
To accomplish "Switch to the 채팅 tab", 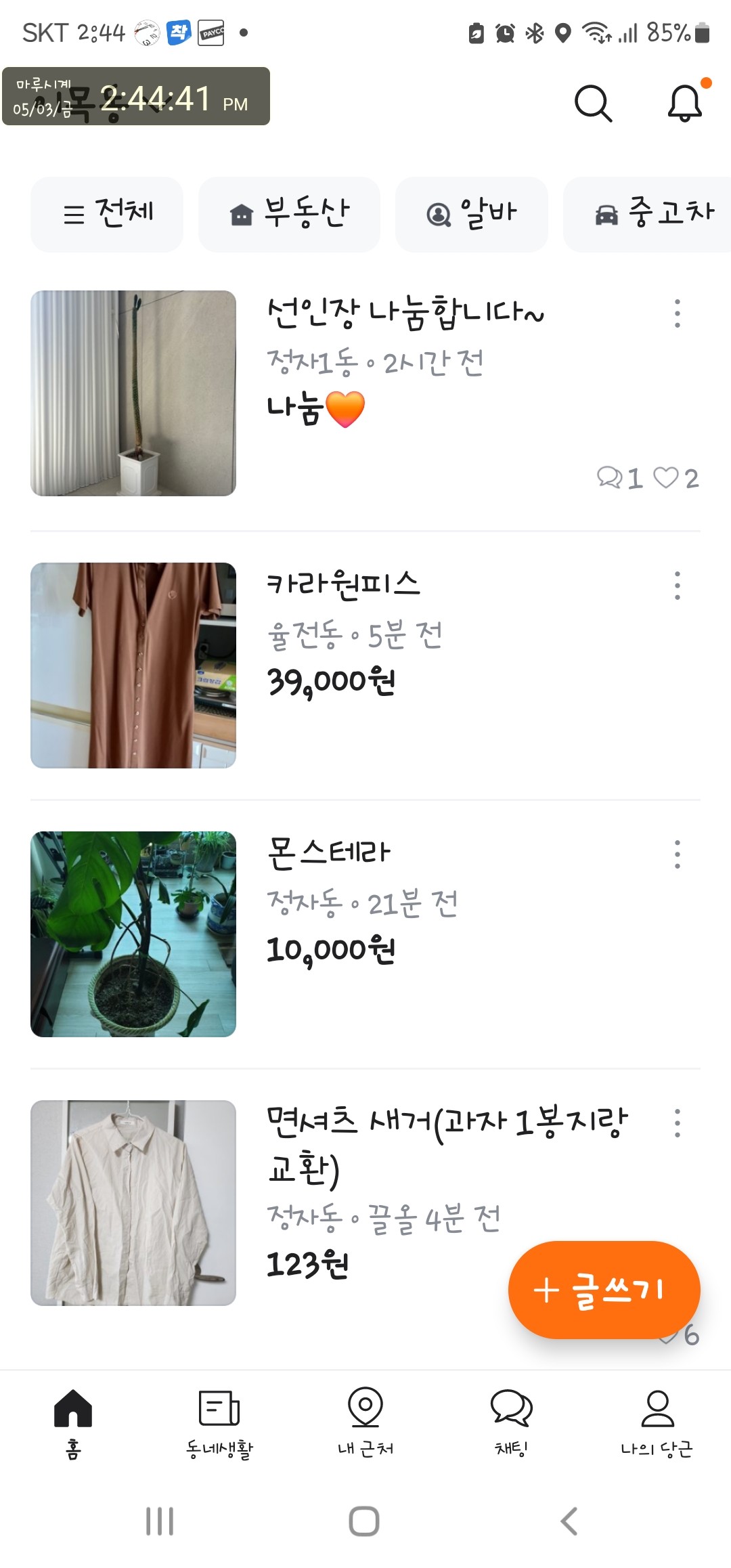I will click(x=512, y=1423).
